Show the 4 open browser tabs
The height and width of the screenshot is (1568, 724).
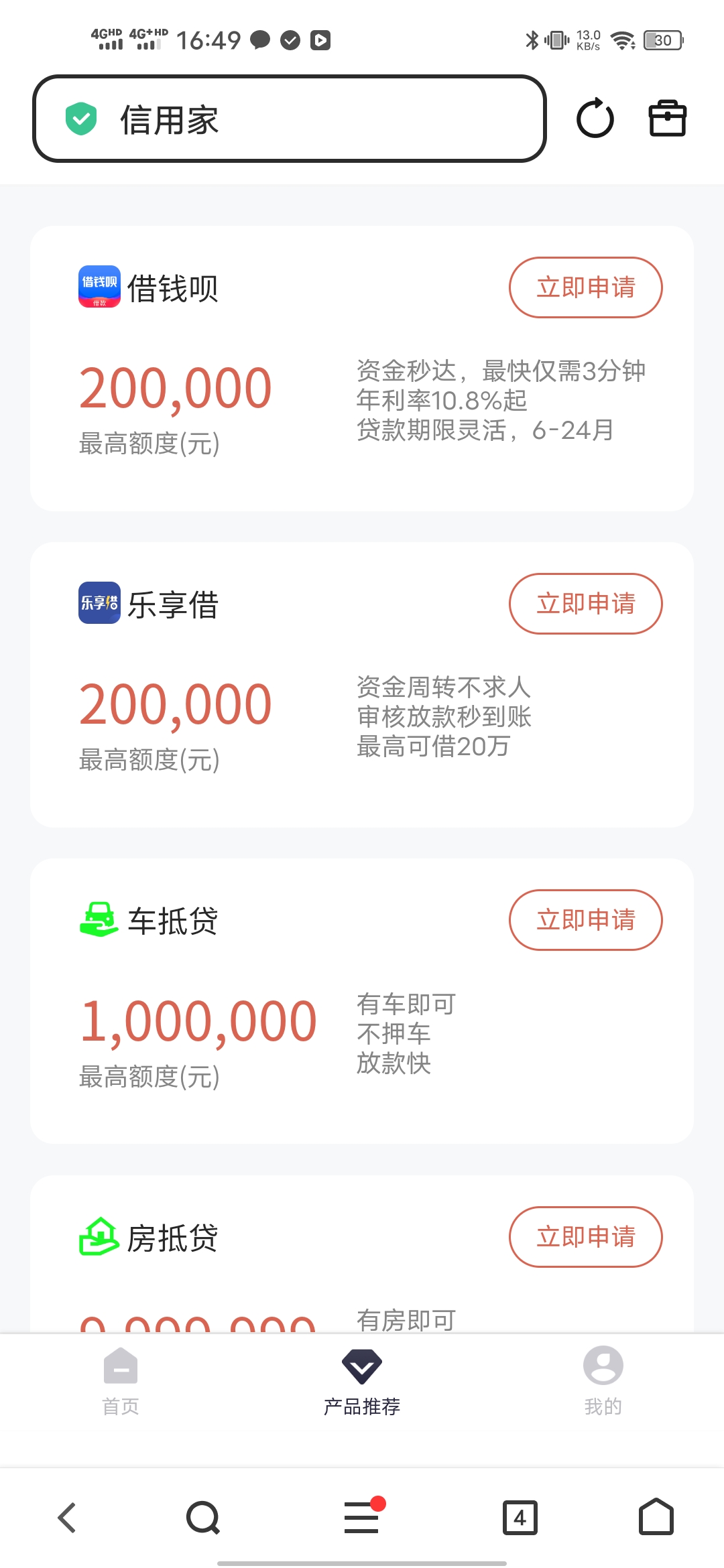(520, 1518)
